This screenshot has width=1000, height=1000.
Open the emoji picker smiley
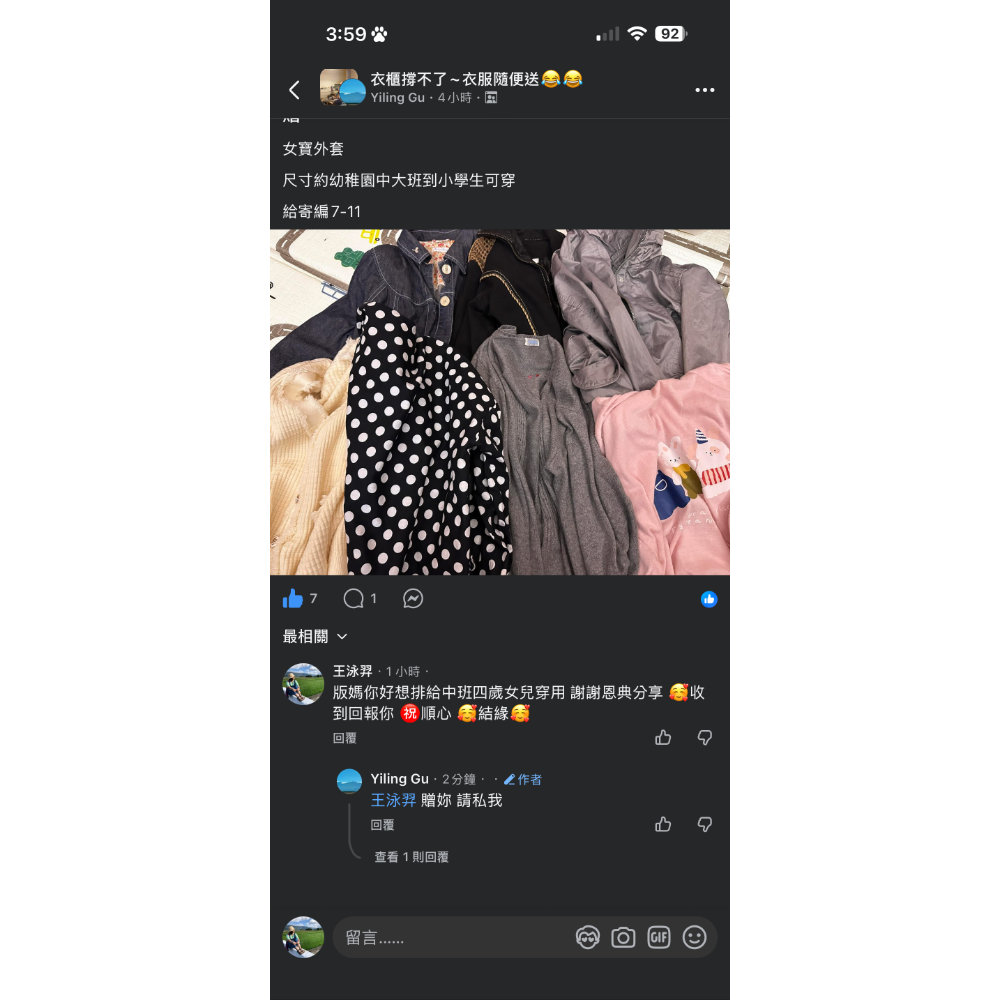pyautogui.click(x=694, y=937)
